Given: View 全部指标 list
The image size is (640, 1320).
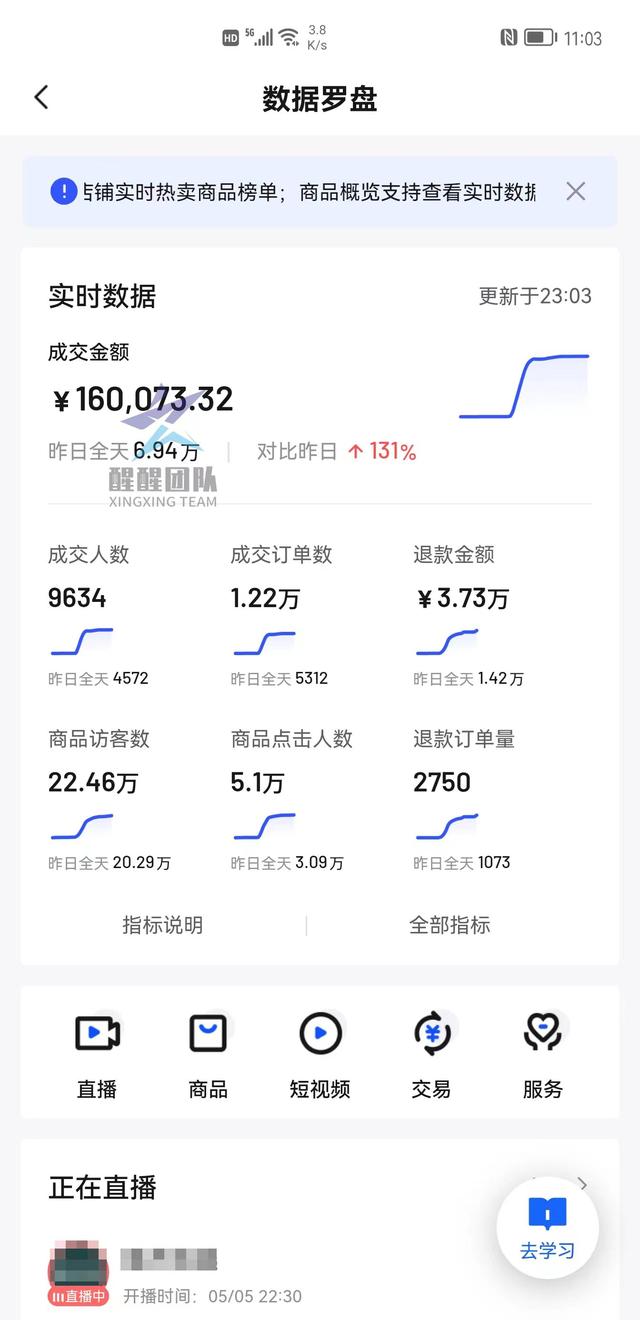Looking at the screenshot, I should [x=450, y=925].
